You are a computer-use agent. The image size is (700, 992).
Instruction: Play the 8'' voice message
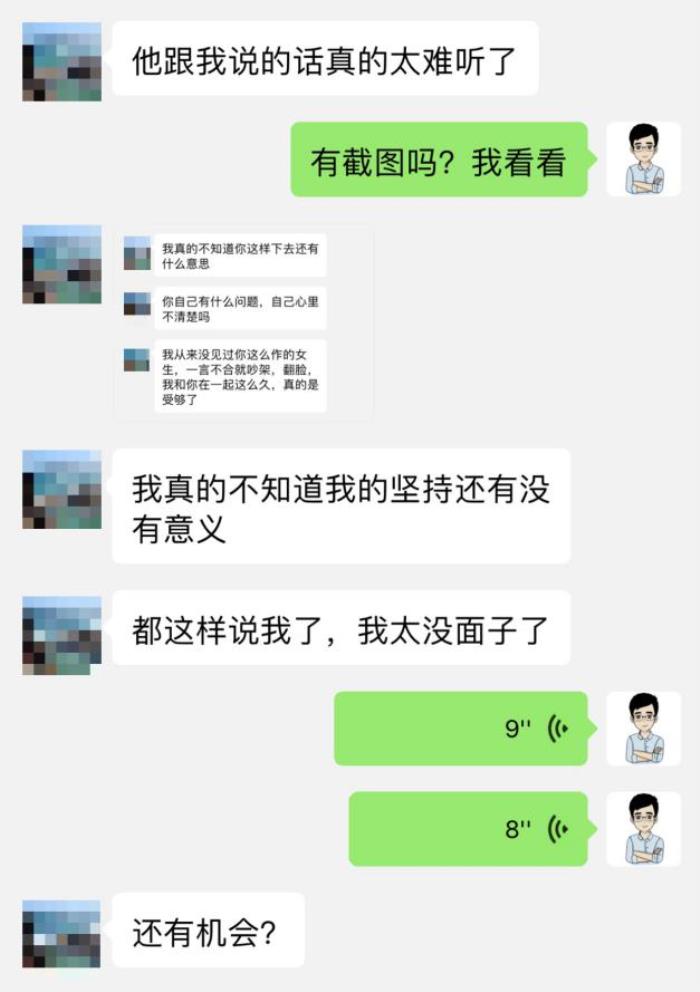pos(468,829)
